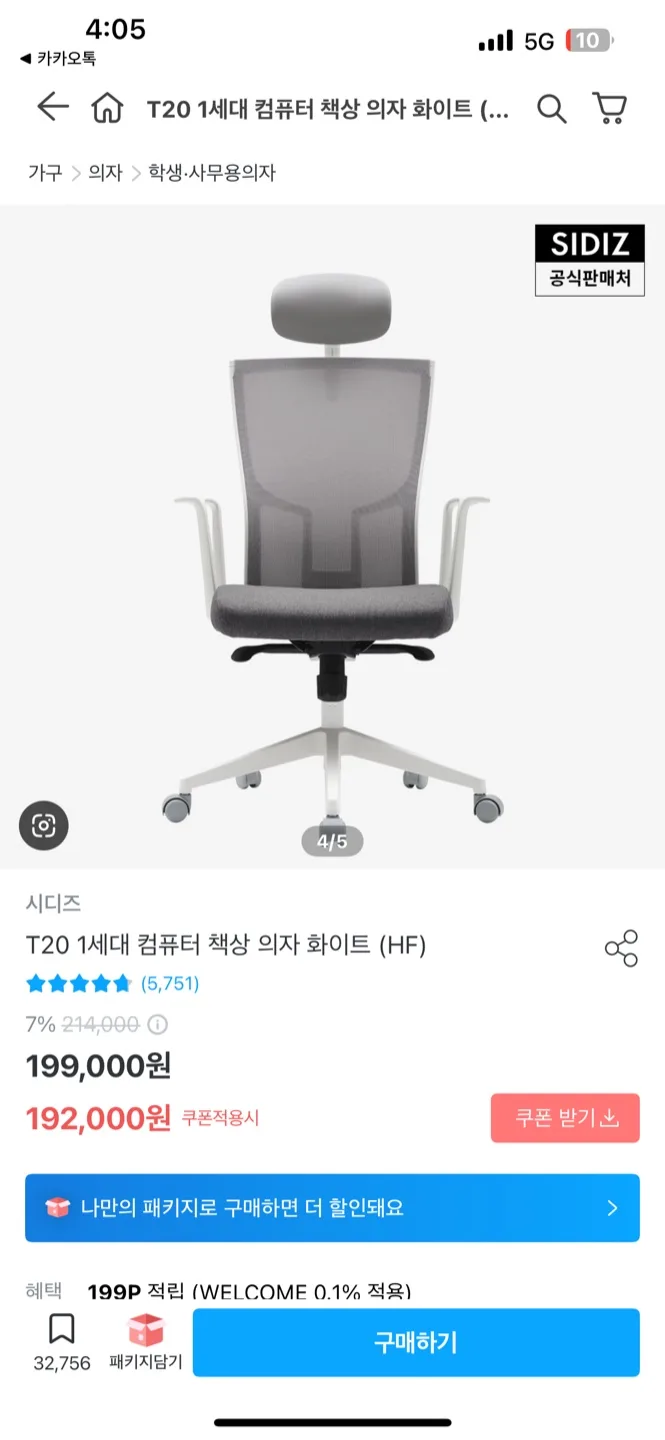The height and width of the screenshot is (1440, 665).
Task: Go back with the arrow icon
Action: (x=52, y=108)
